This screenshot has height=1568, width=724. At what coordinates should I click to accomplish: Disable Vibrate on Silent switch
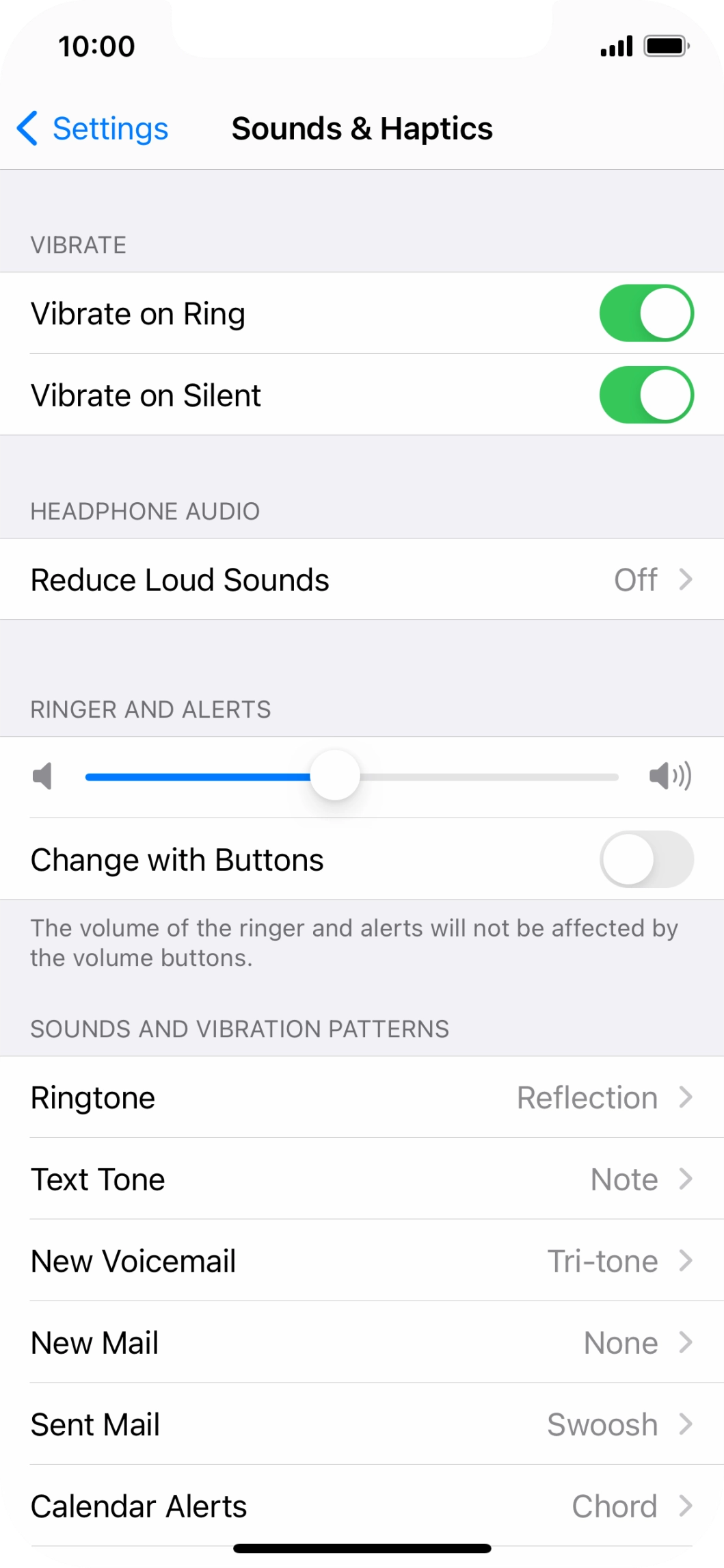point(646,395)
